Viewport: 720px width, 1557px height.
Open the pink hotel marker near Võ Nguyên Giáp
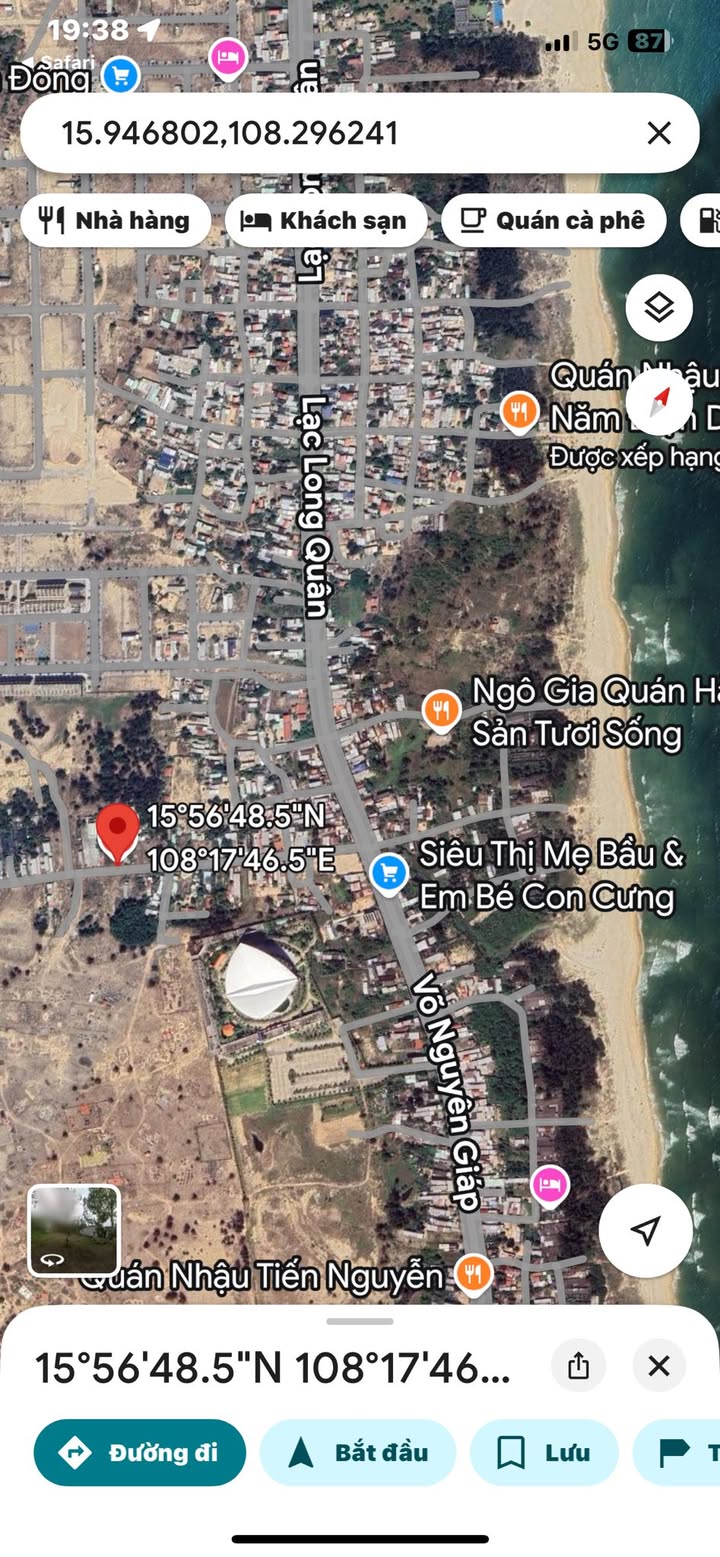pyautogui.click(x=549, y=1187)
